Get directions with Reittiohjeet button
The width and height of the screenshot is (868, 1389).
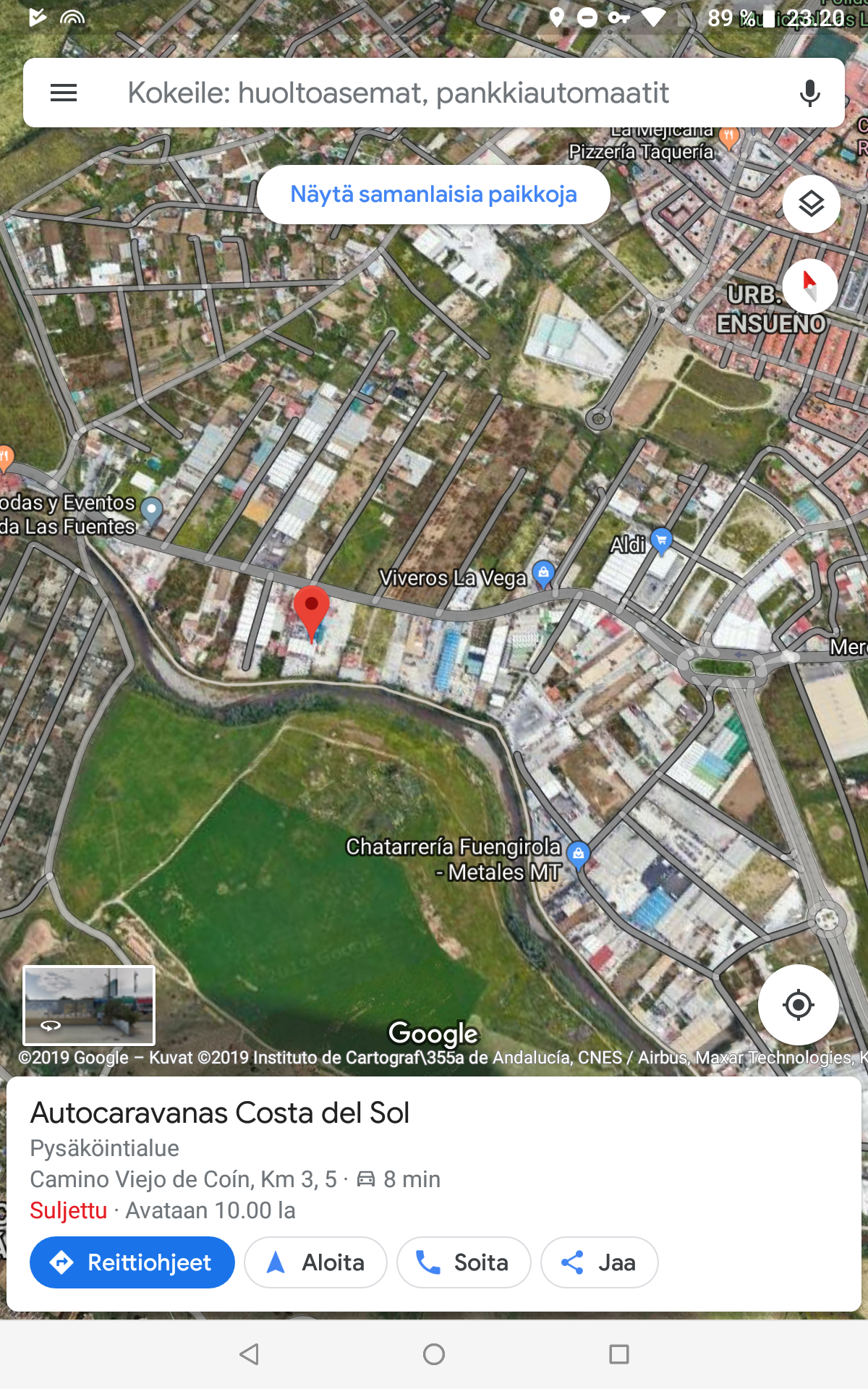click(132, 1262)
